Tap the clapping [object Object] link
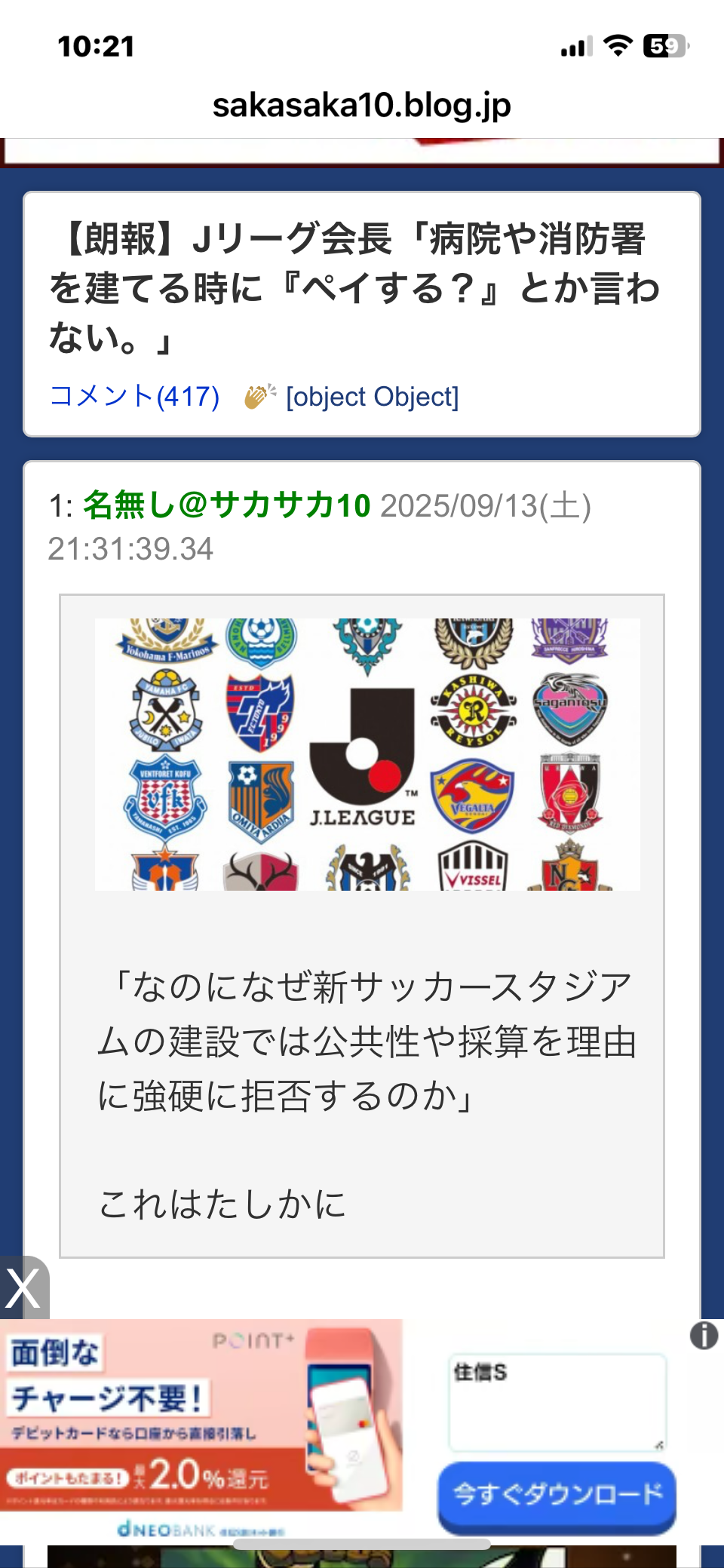The height and width of the screenshot is (1568, 724). click(352, 397)
